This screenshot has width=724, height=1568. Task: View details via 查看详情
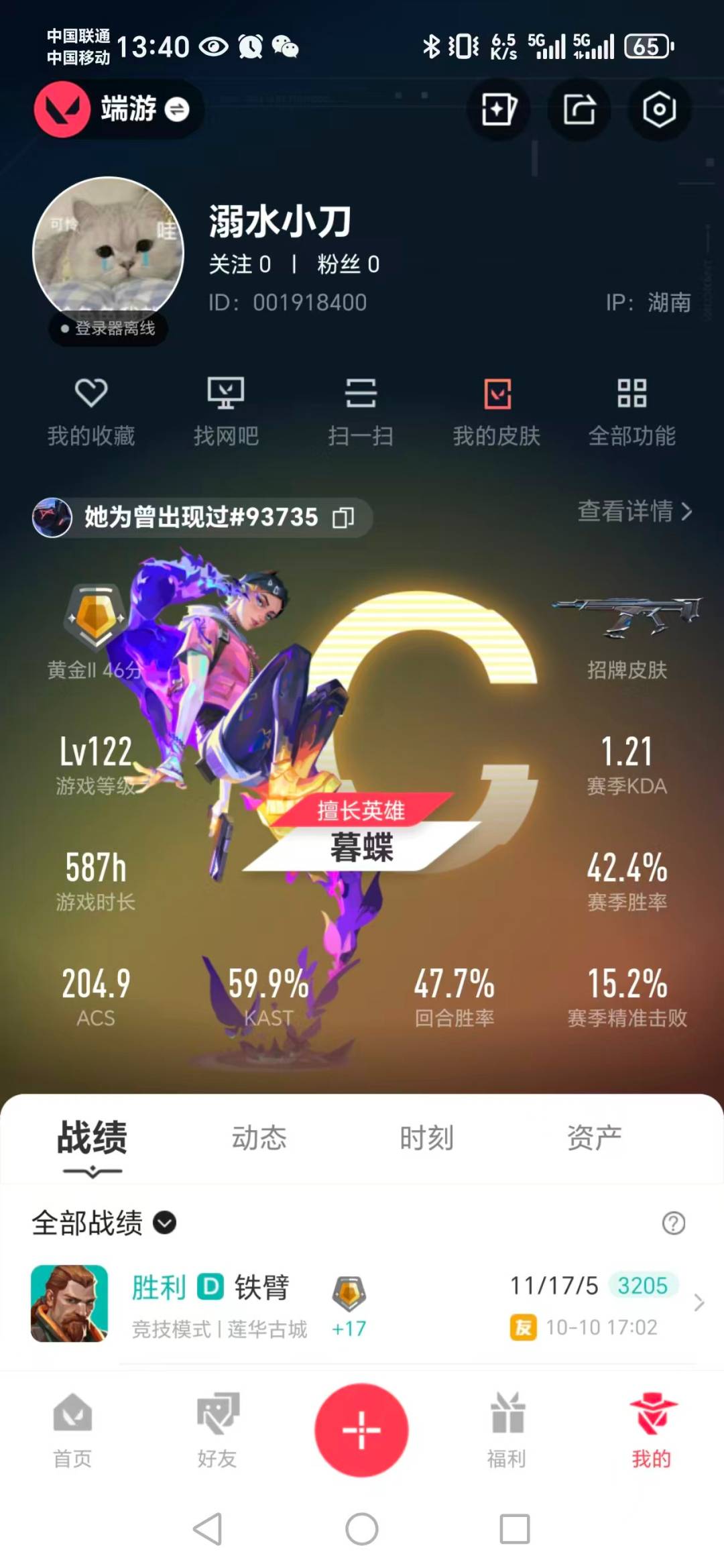coord(634,511)
